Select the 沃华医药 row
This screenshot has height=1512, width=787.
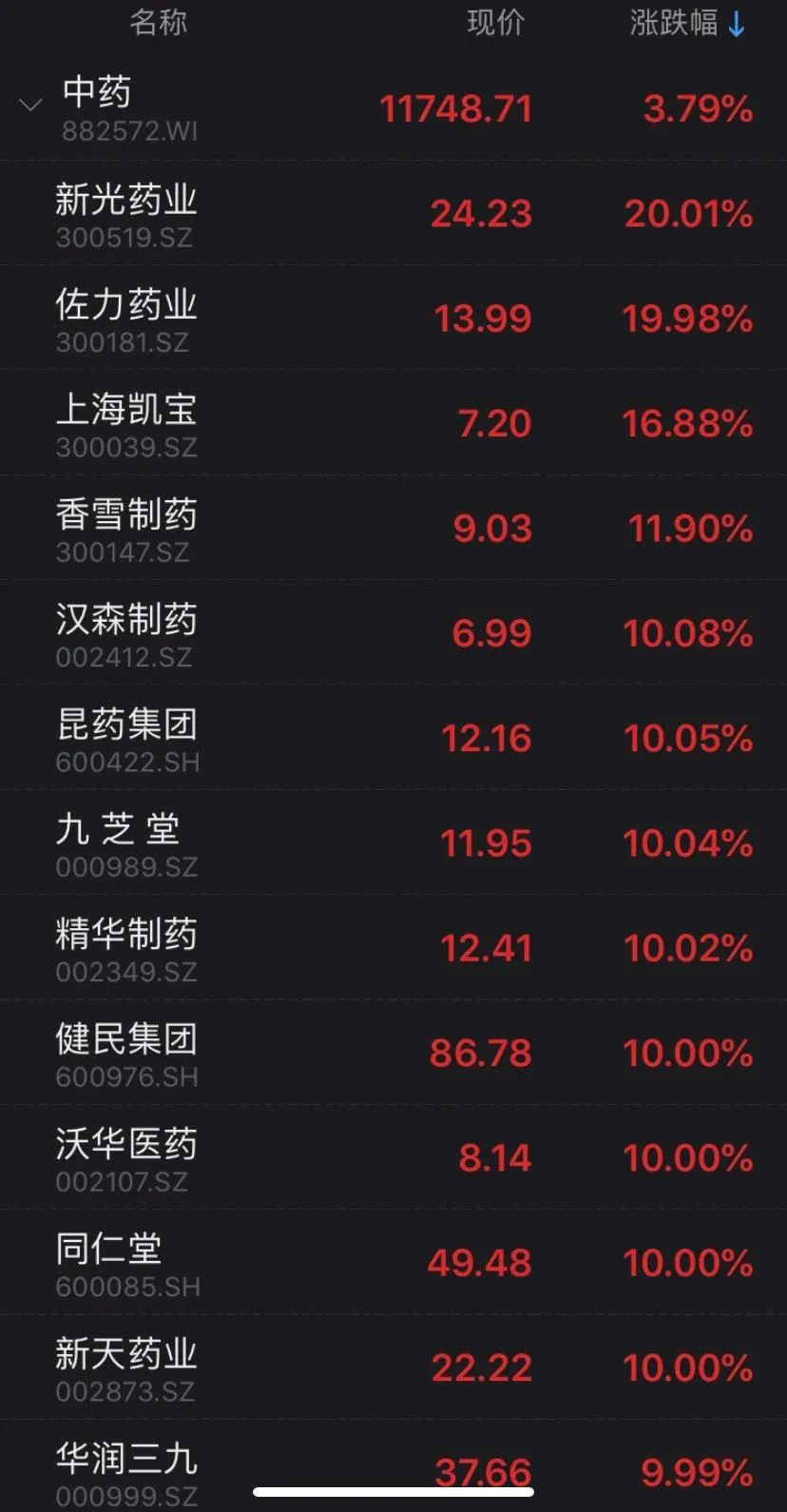[x=393, y=1157]
